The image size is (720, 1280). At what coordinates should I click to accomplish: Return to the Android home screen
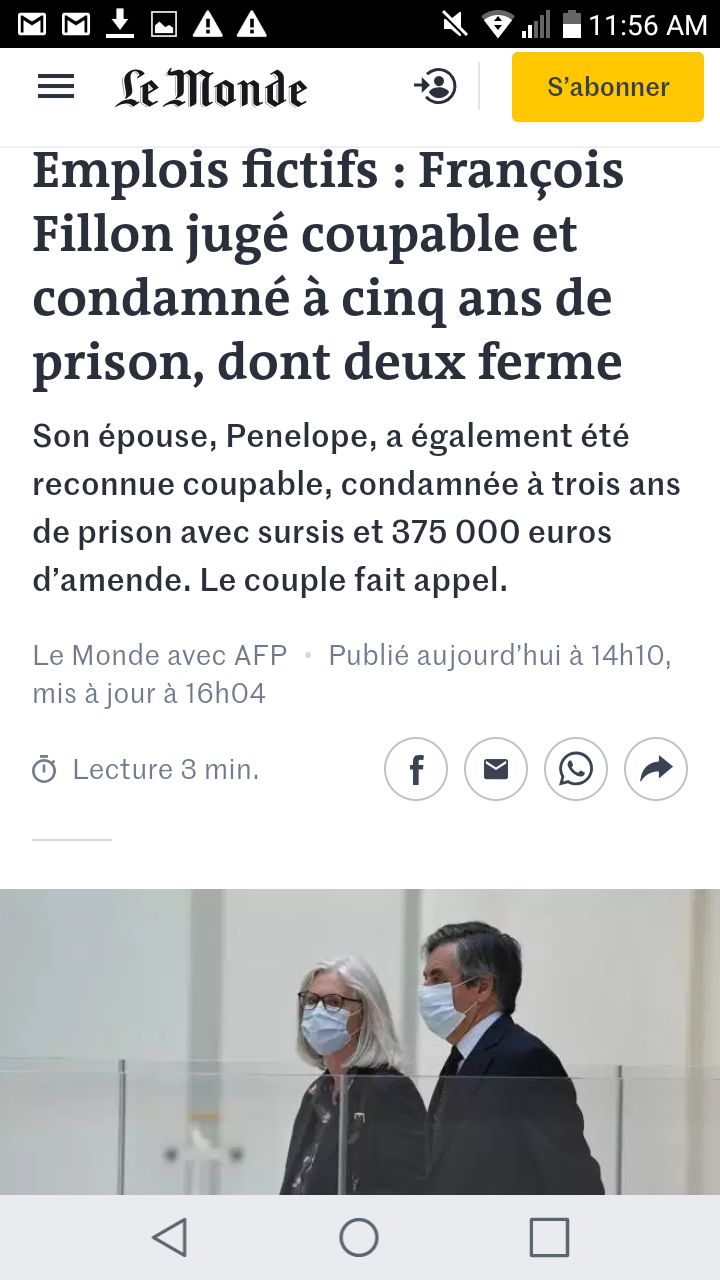pos(359,1237)
